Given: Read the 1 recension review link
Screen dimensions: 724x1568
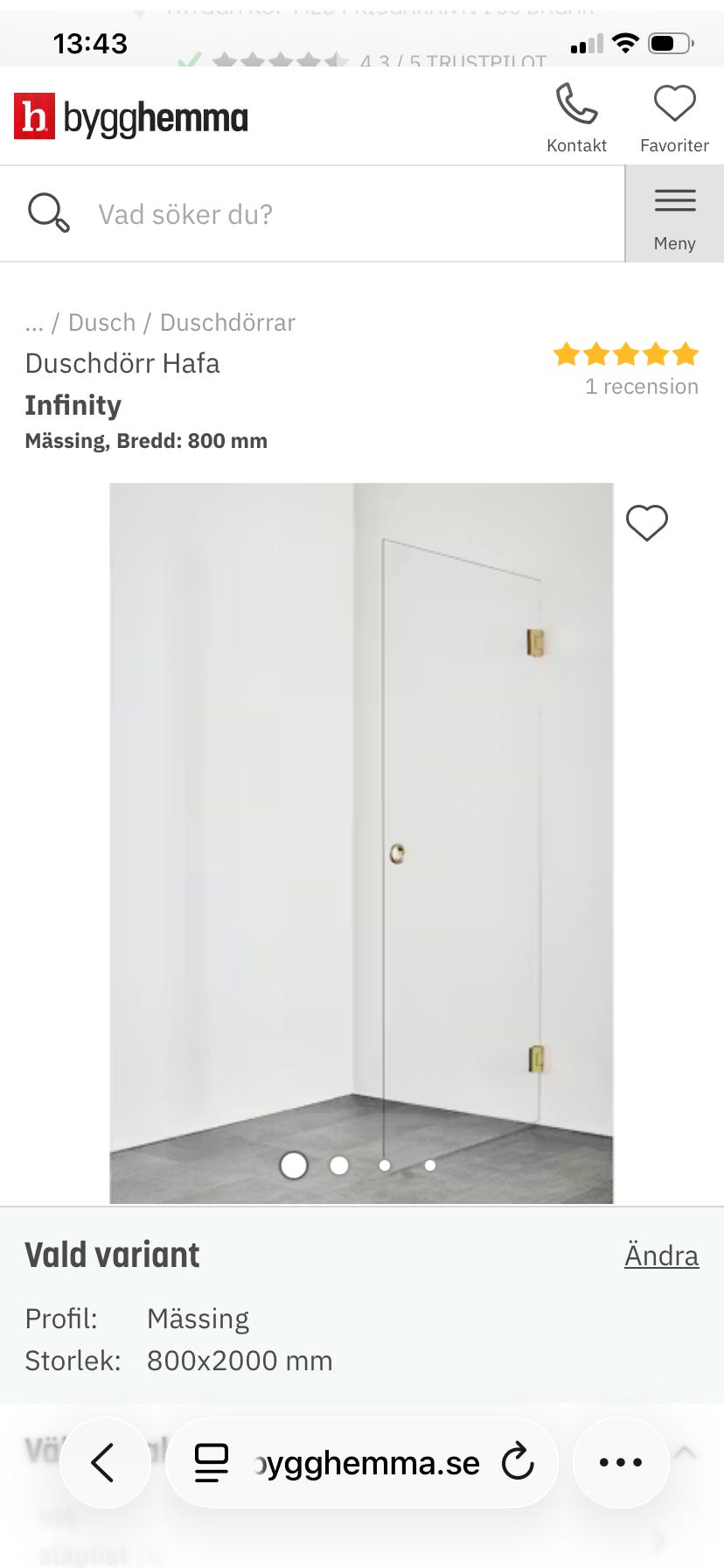Looking at the screenshot, I should [x=642, y=386].
